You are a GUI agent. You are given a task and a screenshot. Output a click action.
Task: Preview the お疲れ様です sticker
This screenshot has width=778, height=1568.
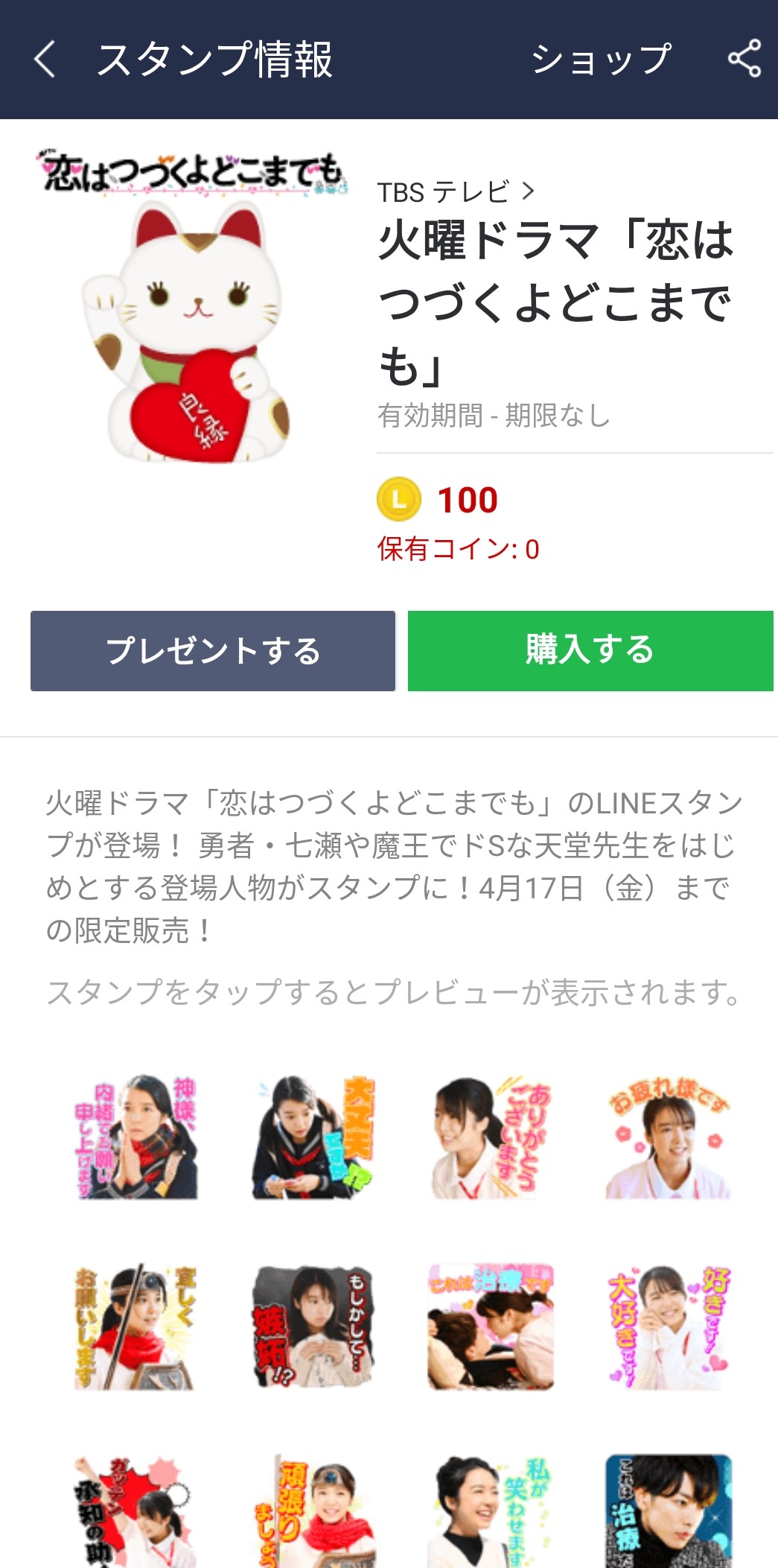[669, 1137]
